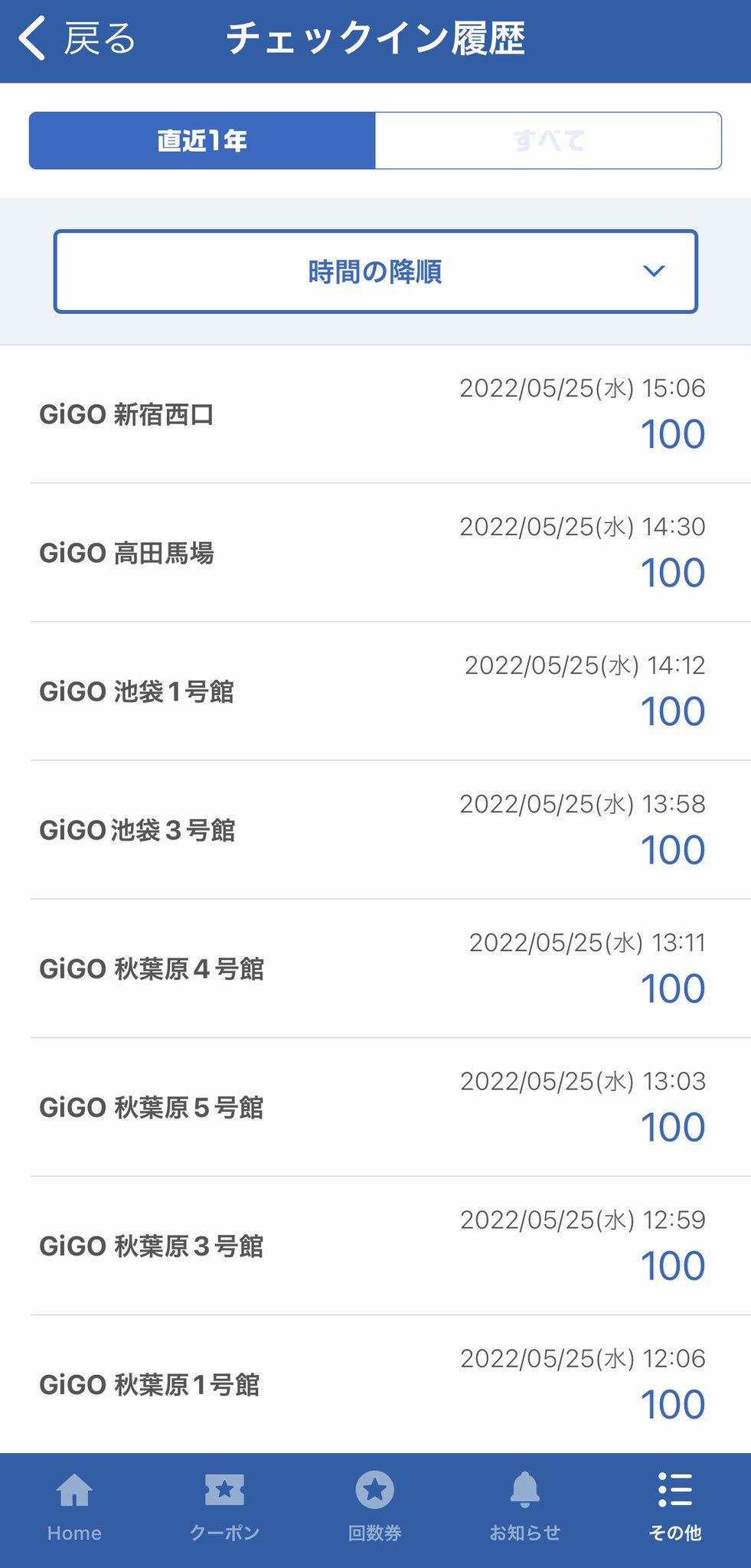Switch to the すべて segment
The width and height of the screenshot is (751, 1568).
[548, 140]
